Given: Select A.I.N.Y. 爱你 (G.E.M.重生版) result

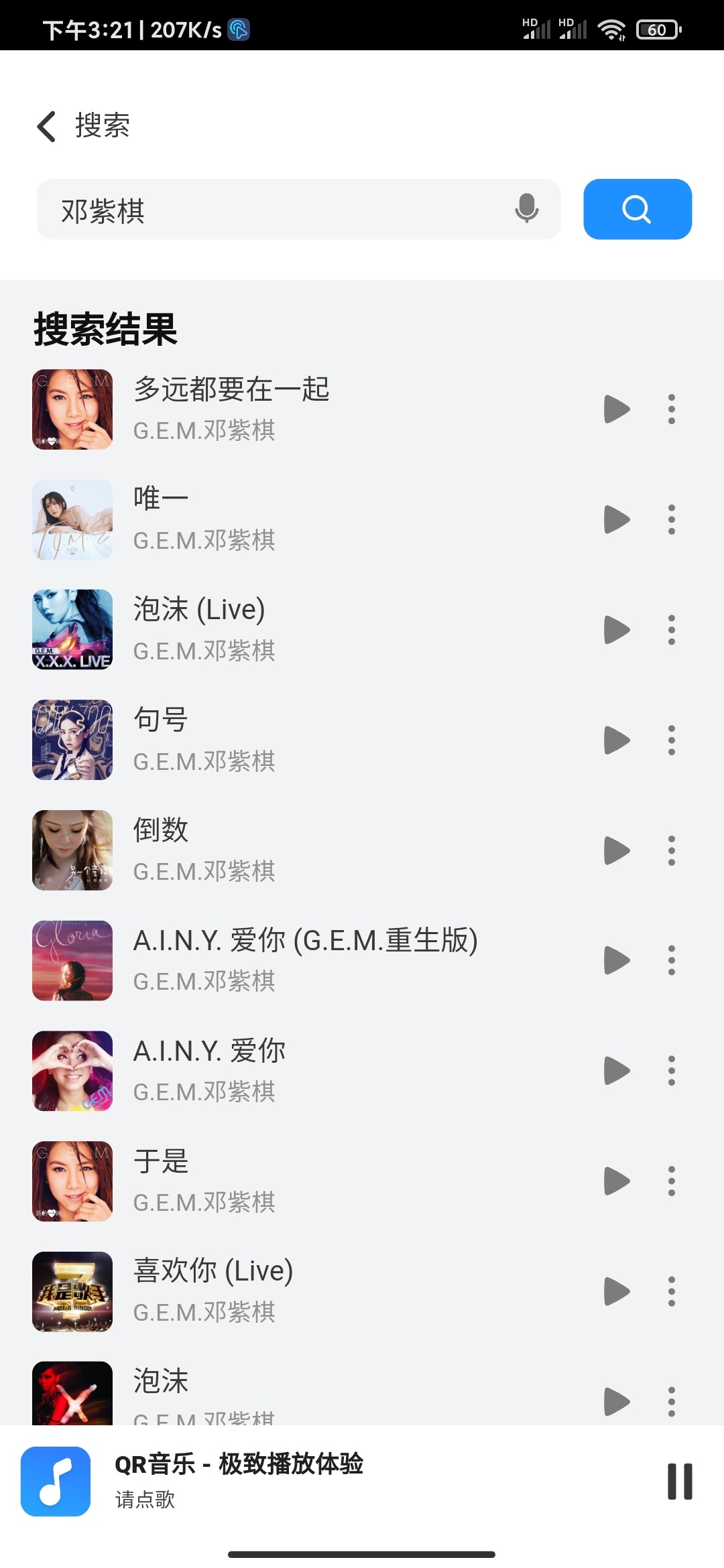Looking at the screenshot, I should point(305,960).
